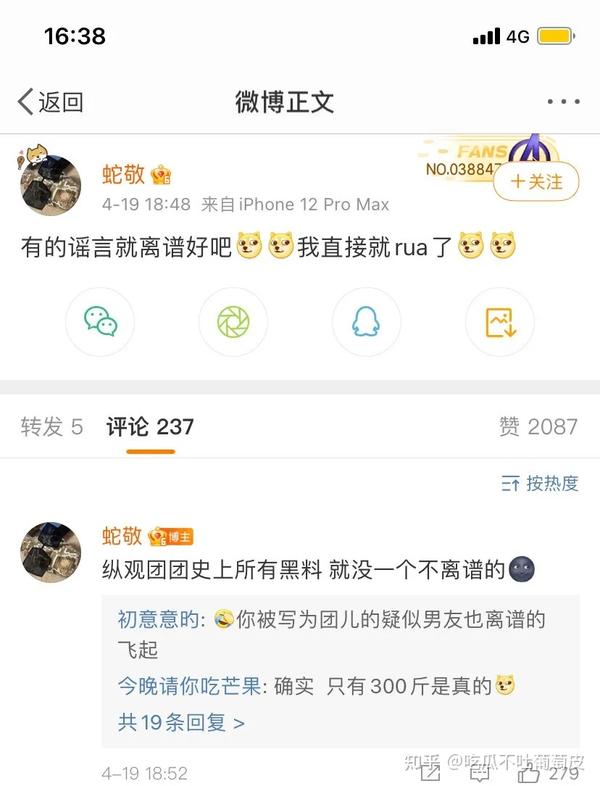
Task: Save the post as image
Action: pyautogui.click(x=499, y=322)
